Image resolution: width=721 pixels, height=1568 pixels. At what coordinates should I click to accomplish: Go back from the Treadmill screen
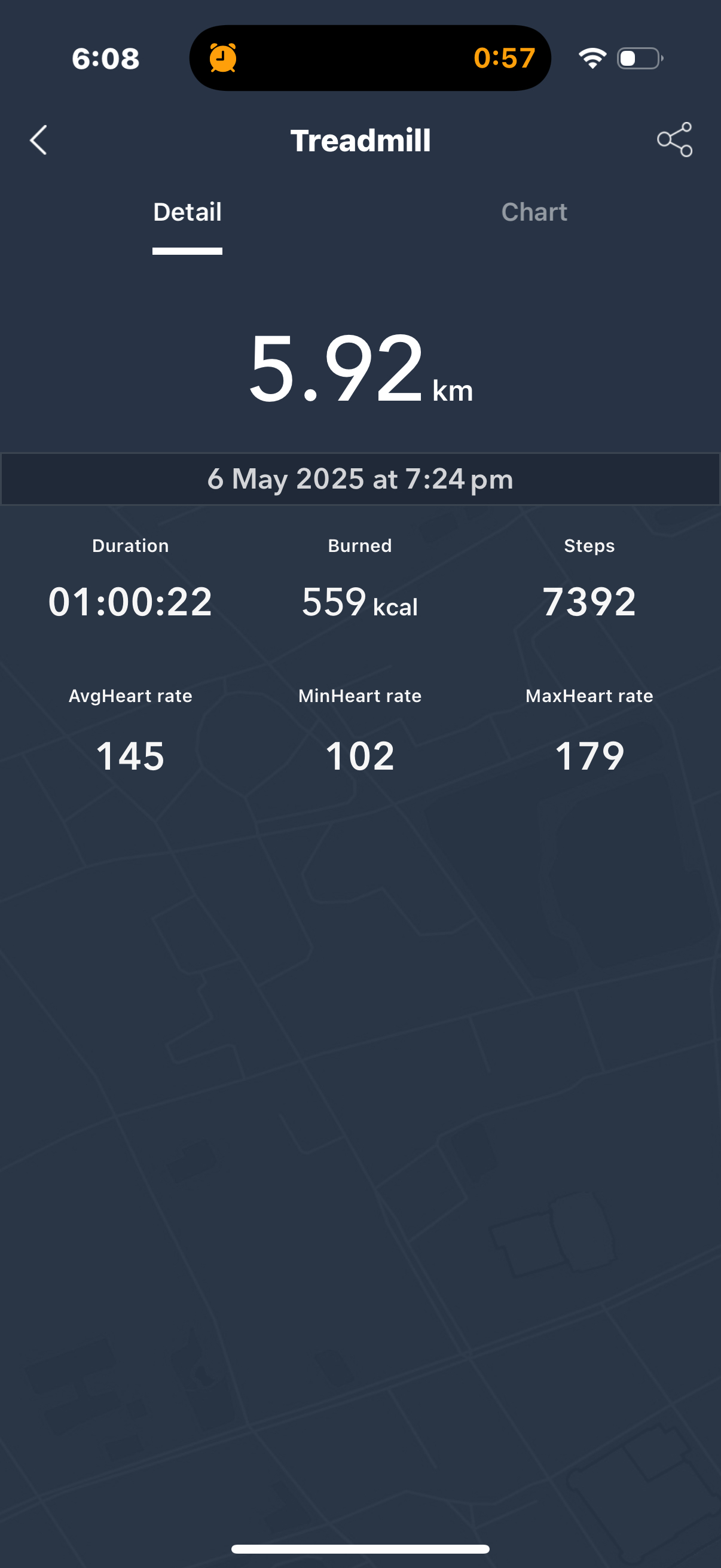point(38,141)
